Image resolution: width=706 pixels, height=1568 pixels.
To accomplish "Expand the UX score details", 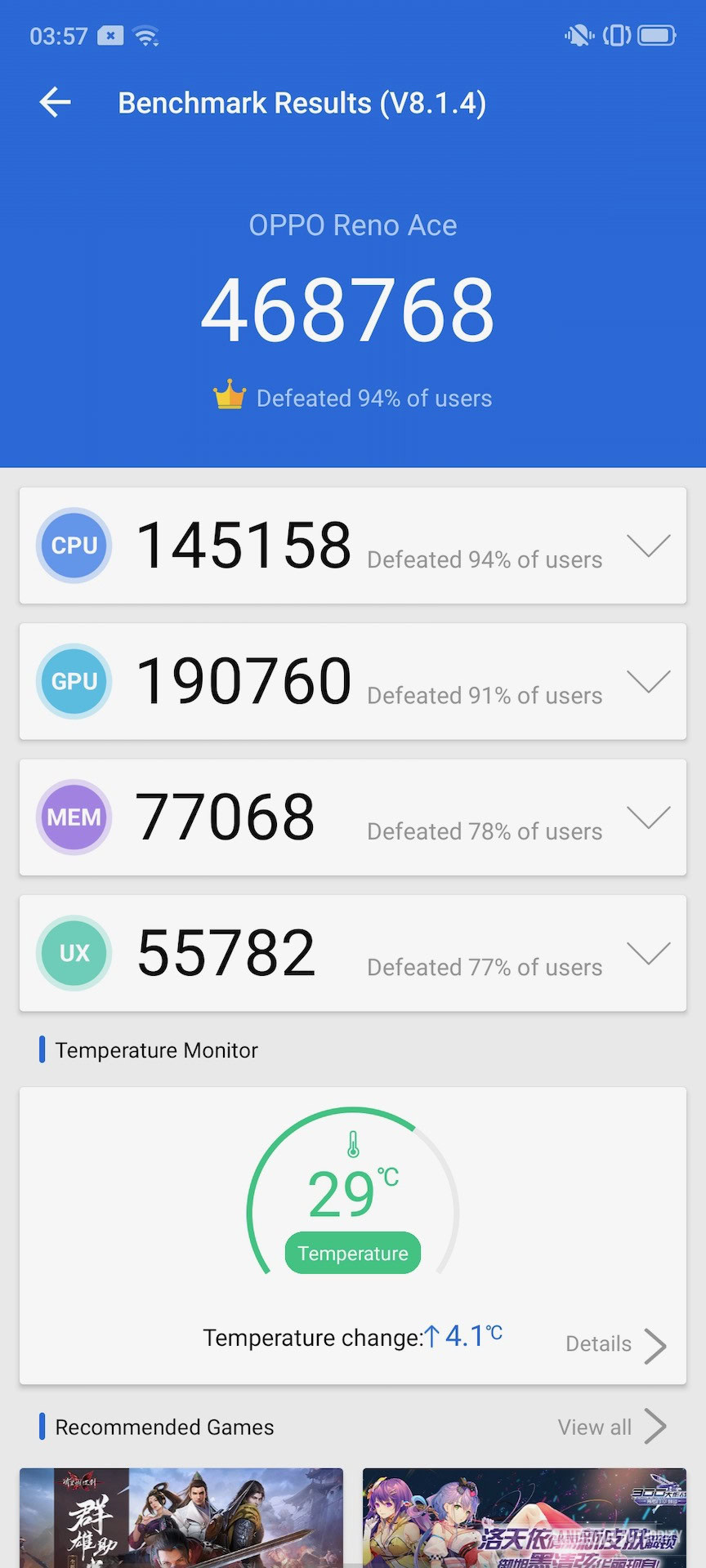I will tap(648, 952).
